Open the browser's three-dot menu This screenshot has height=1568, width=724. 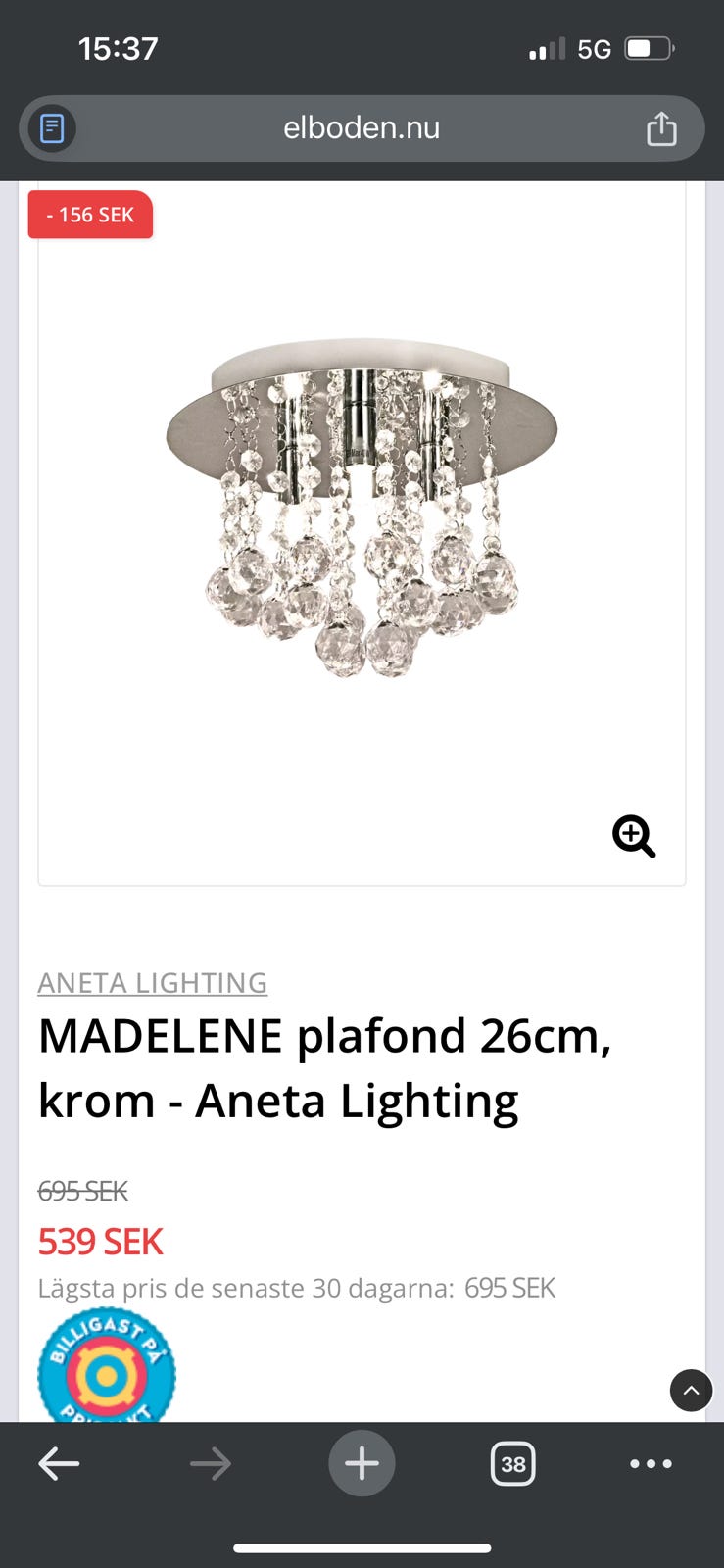(x=651, y=1464)
